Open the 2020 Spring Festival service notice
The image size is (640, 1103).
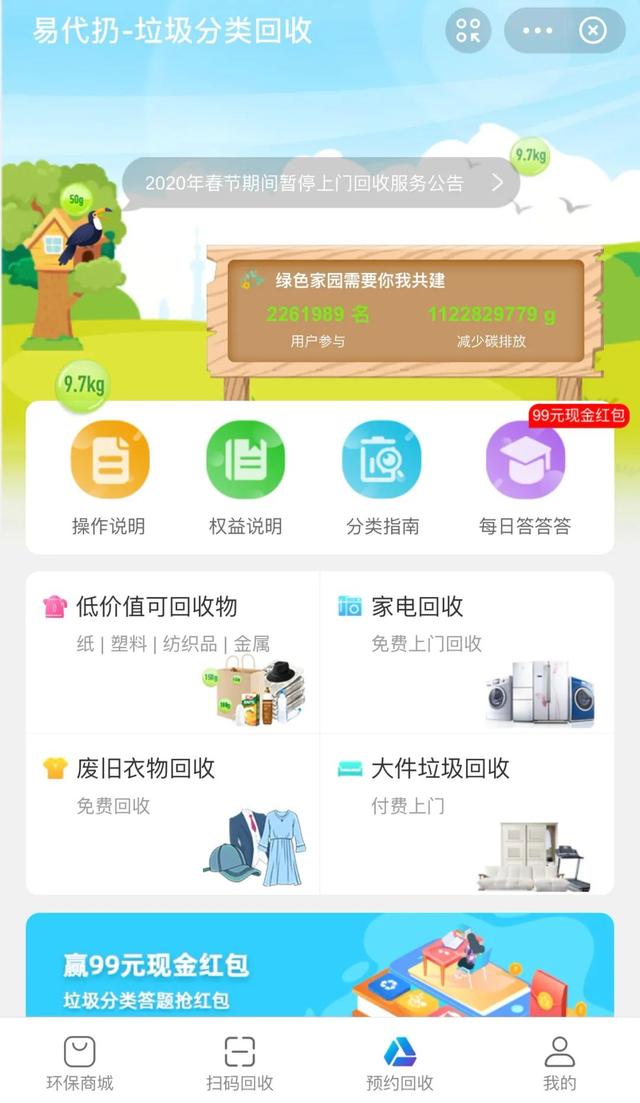point(320,183)
